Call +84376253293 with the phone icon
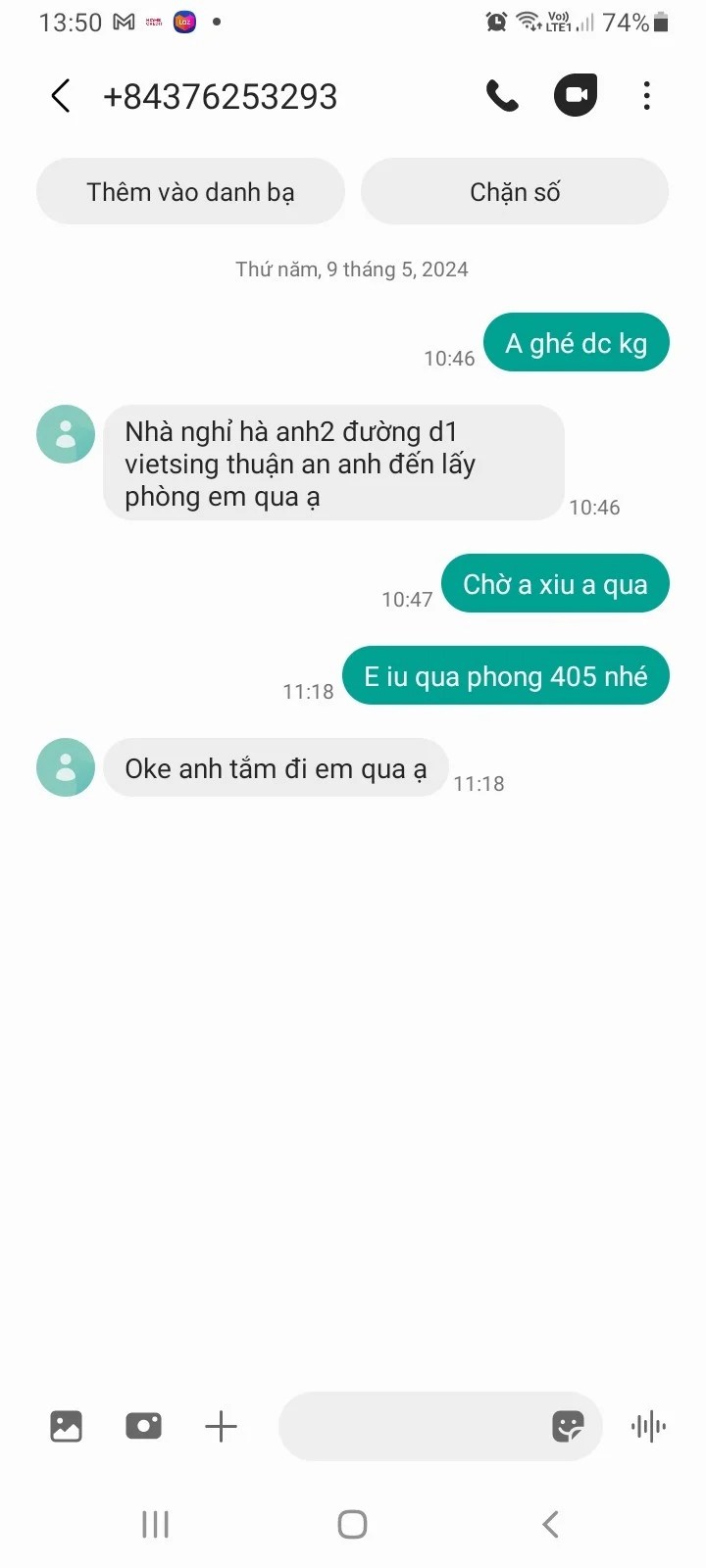Screen dimensions: 706x1568 (502, 96)
